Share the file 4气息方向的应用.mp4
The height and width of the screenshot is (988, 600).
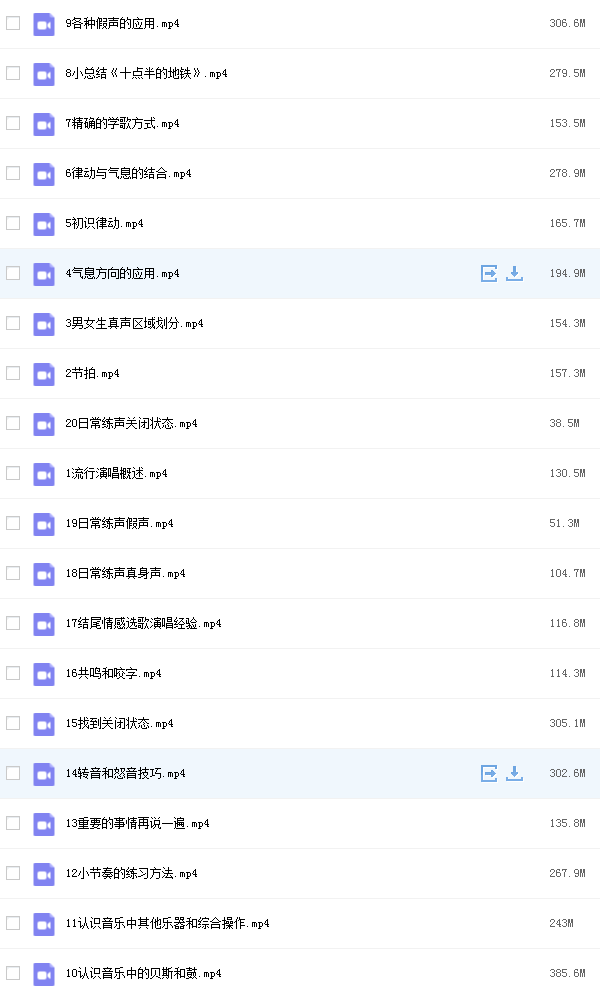(489, 273)
